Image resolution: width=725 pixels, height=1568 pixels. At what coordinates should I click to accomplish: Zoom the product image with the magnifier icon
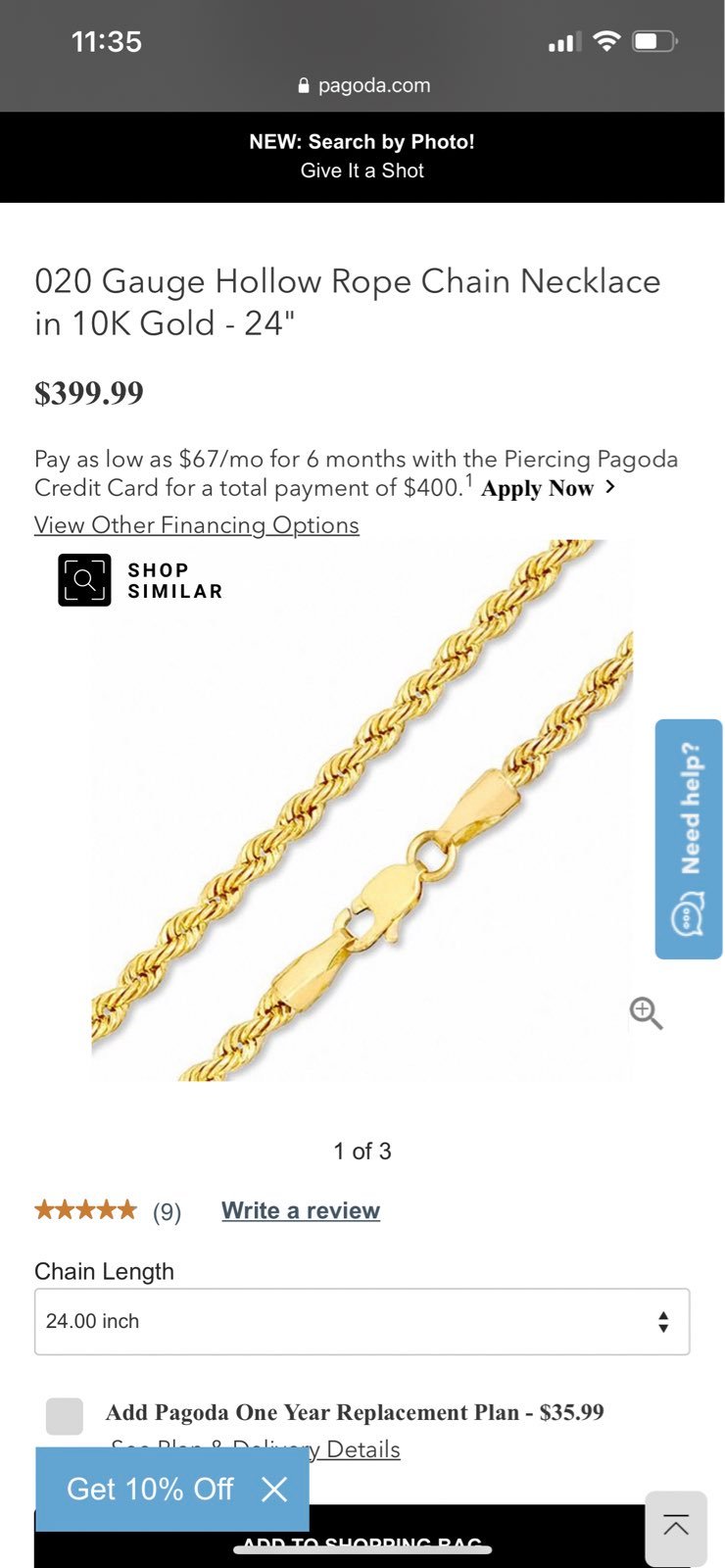[x=646, y=1013]
